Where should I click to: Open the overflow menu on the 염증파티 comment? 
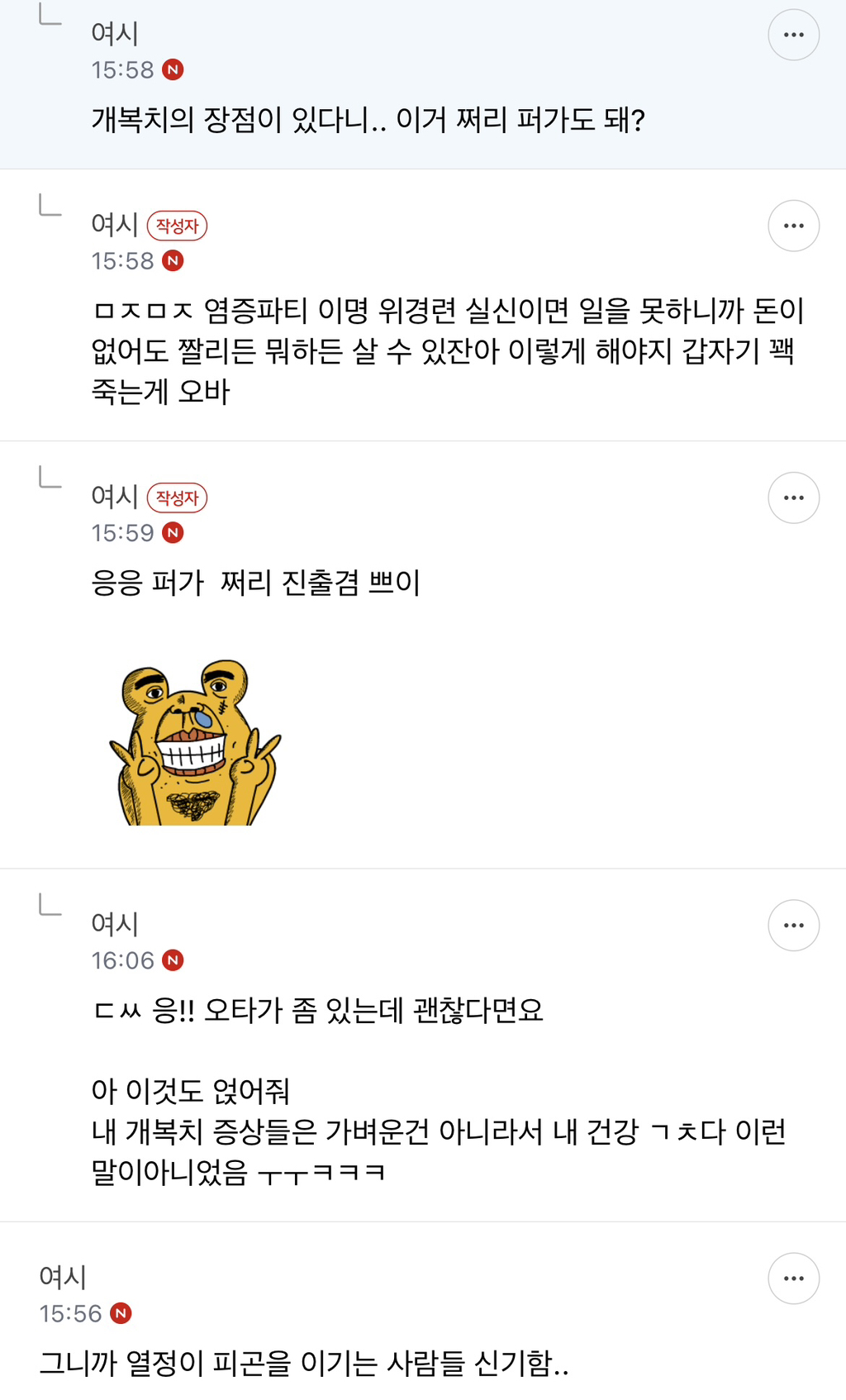pos(793,226)
